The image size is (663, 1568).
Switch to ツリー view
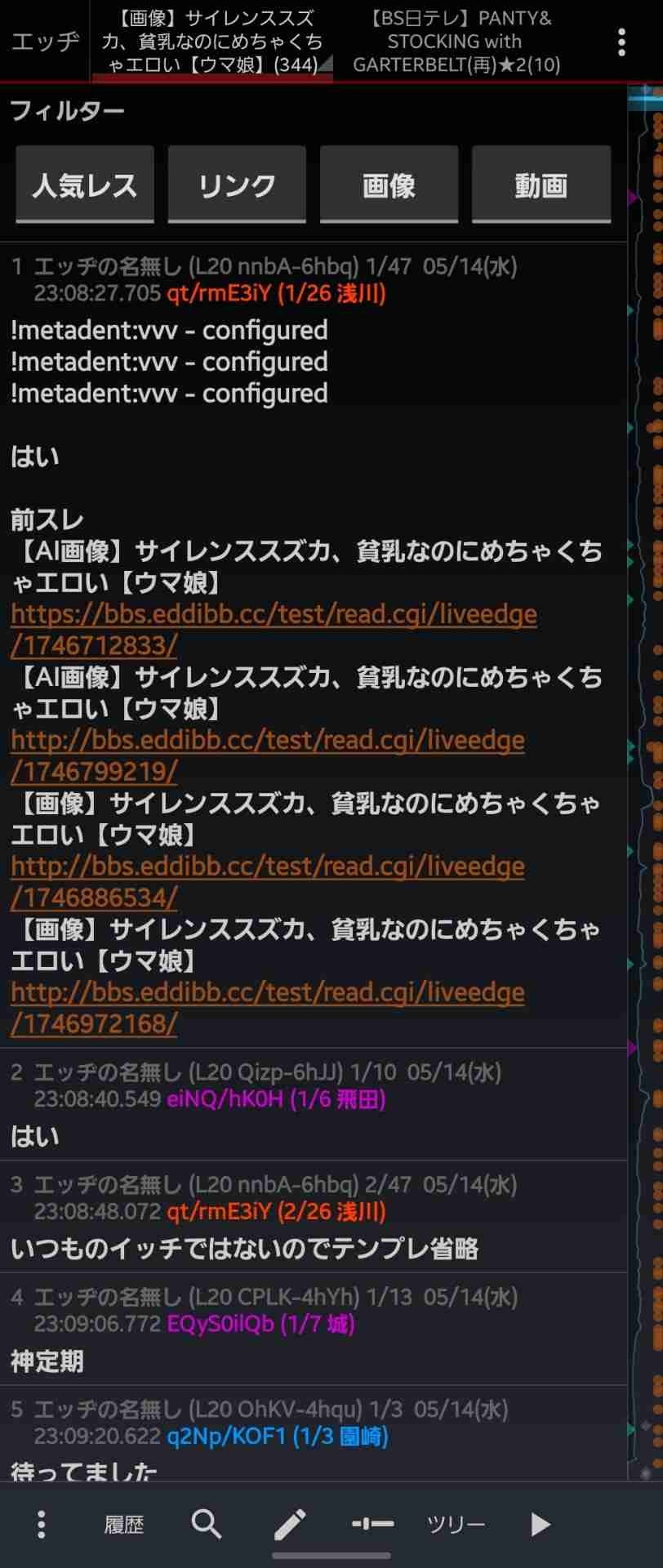point(456,1524)
